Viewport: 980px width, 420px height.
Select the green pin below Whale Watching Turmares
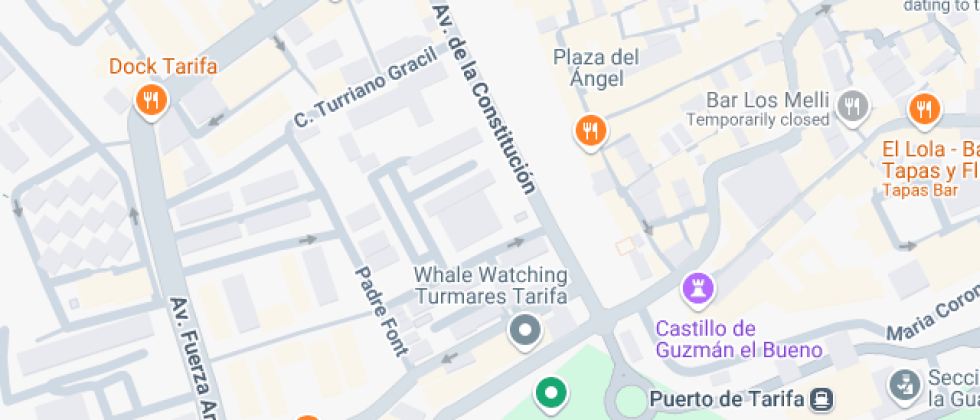(x=549, y=393)
